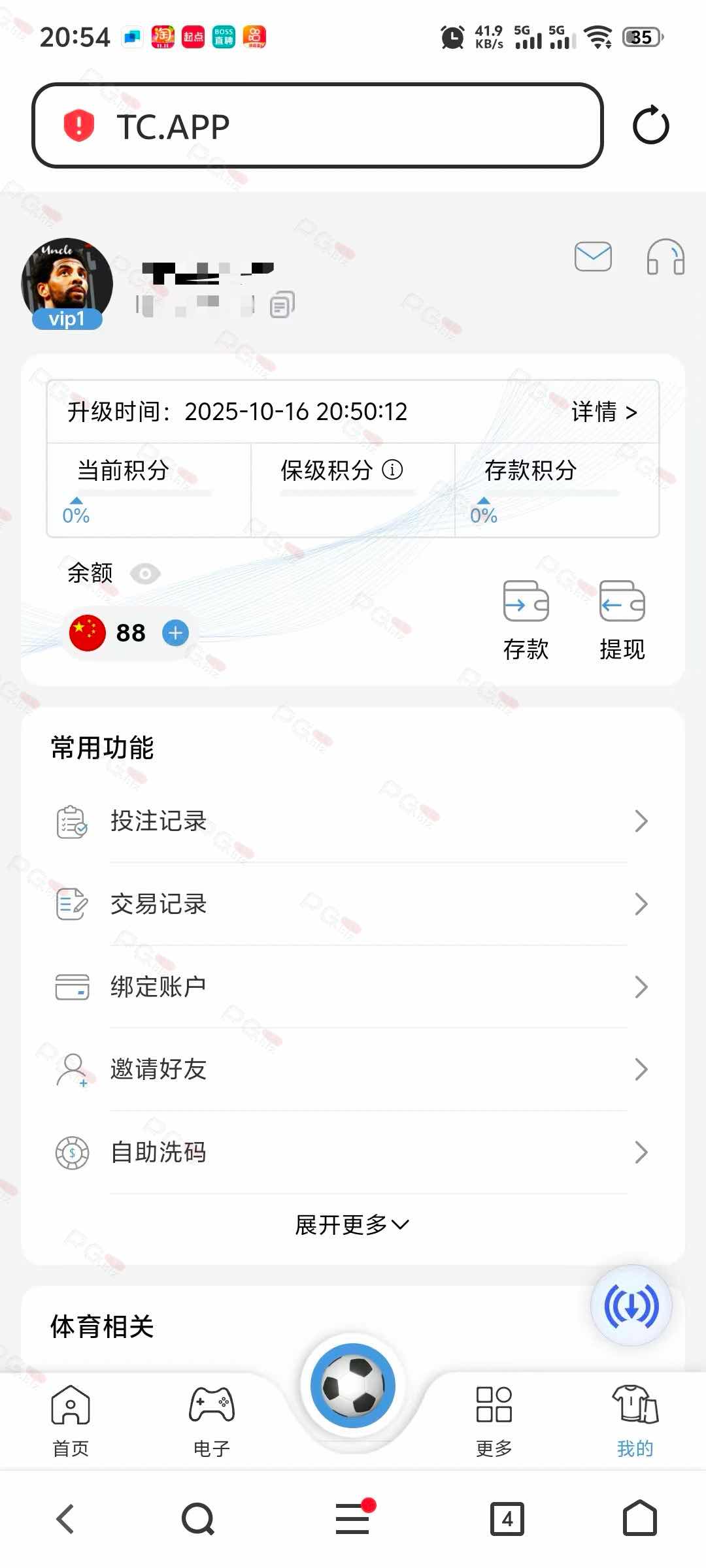Hide the 余额 balance with the eye icon

[145, 574]
